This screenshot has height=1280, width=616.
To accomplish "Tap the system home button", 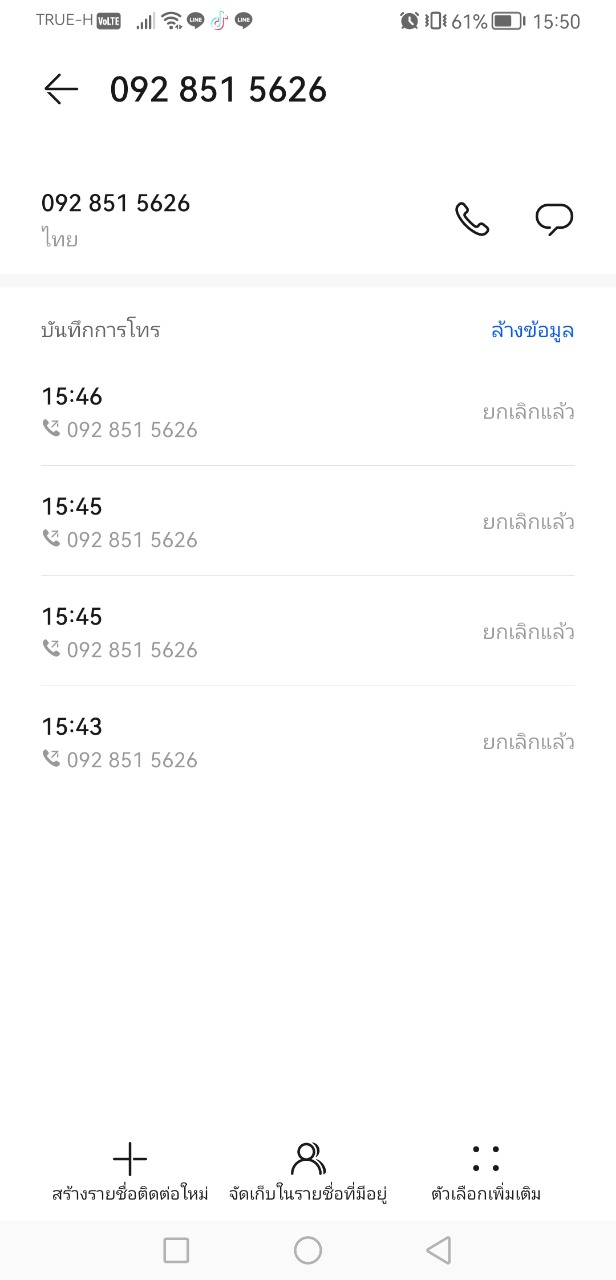I will click(308, 1250).
